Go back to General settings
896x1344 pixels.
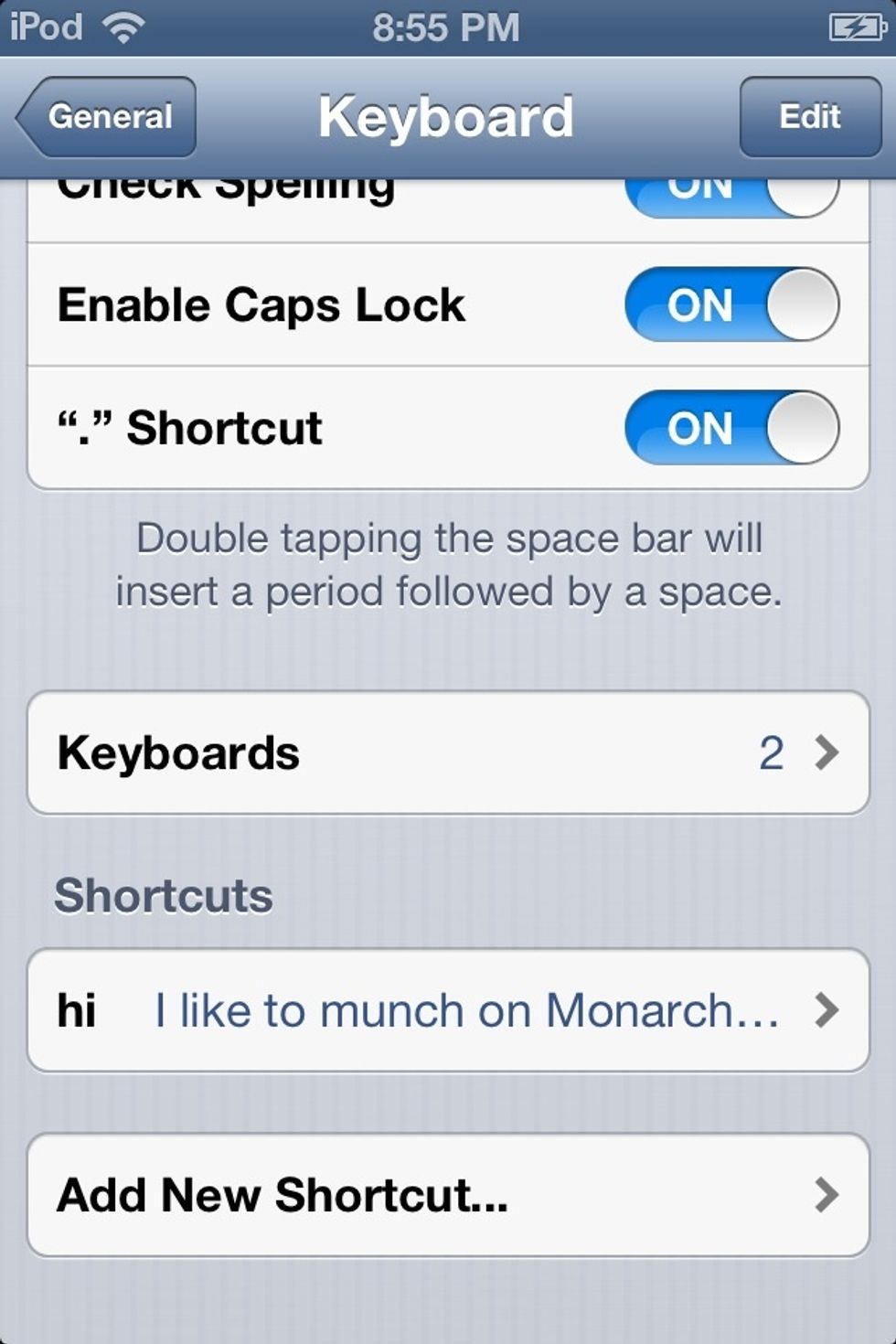coord(108,116)
